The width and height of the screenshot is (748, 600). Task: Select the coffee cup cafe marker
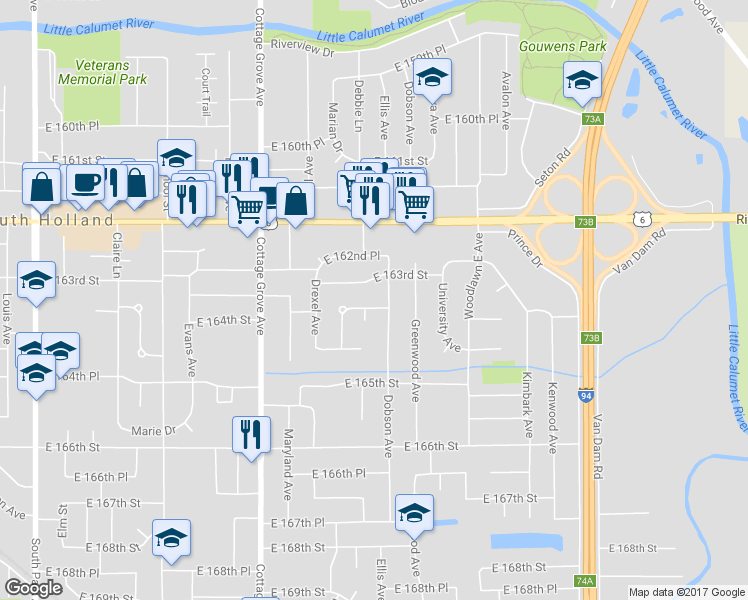click(x=86, y=182)
